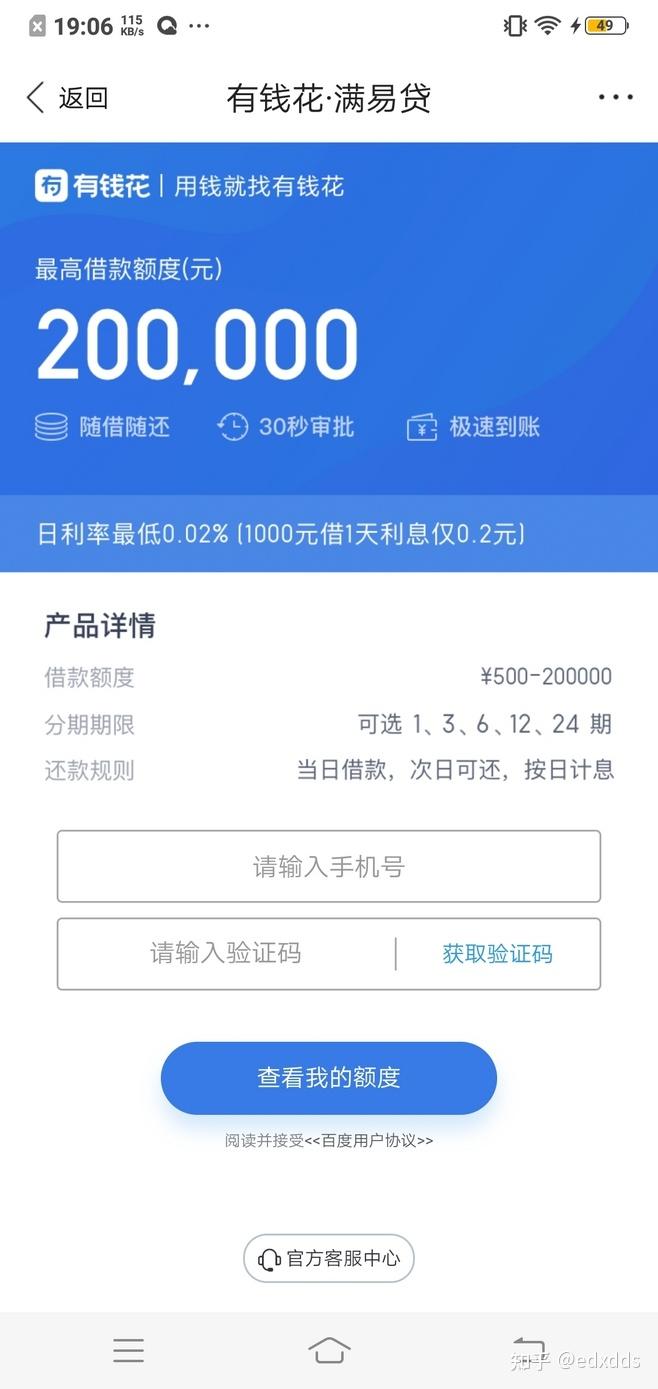Open the three-dot overflow menu
This screenshot has height=1389, width=658.
(615, 98)
